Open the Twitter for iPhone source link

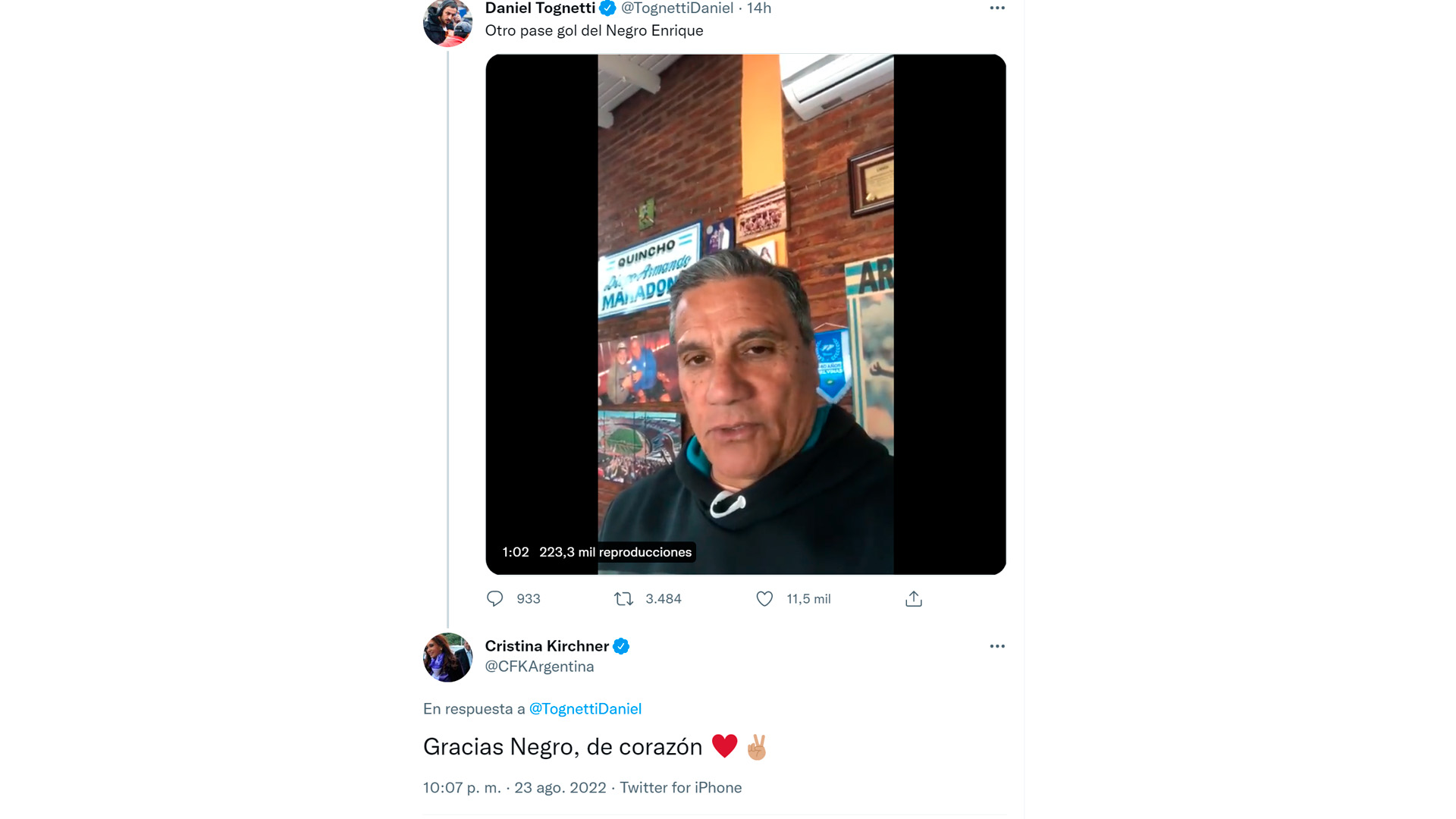pyautogui.click(x=680, y=787)
